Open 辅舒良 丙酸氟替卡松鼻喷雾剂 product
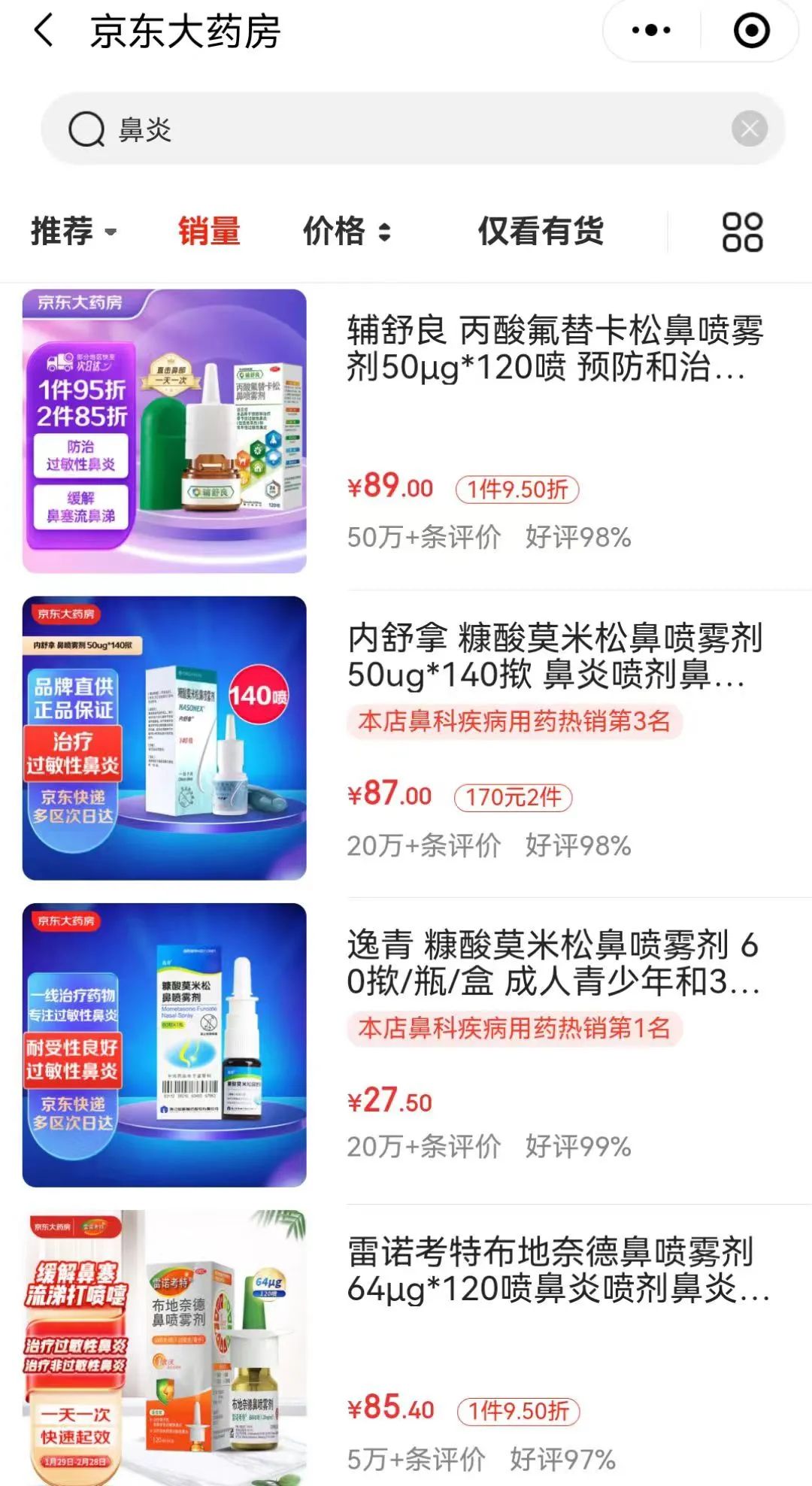Image resolution: width=812 pixels, height=1486 pixels. point(555,349)
